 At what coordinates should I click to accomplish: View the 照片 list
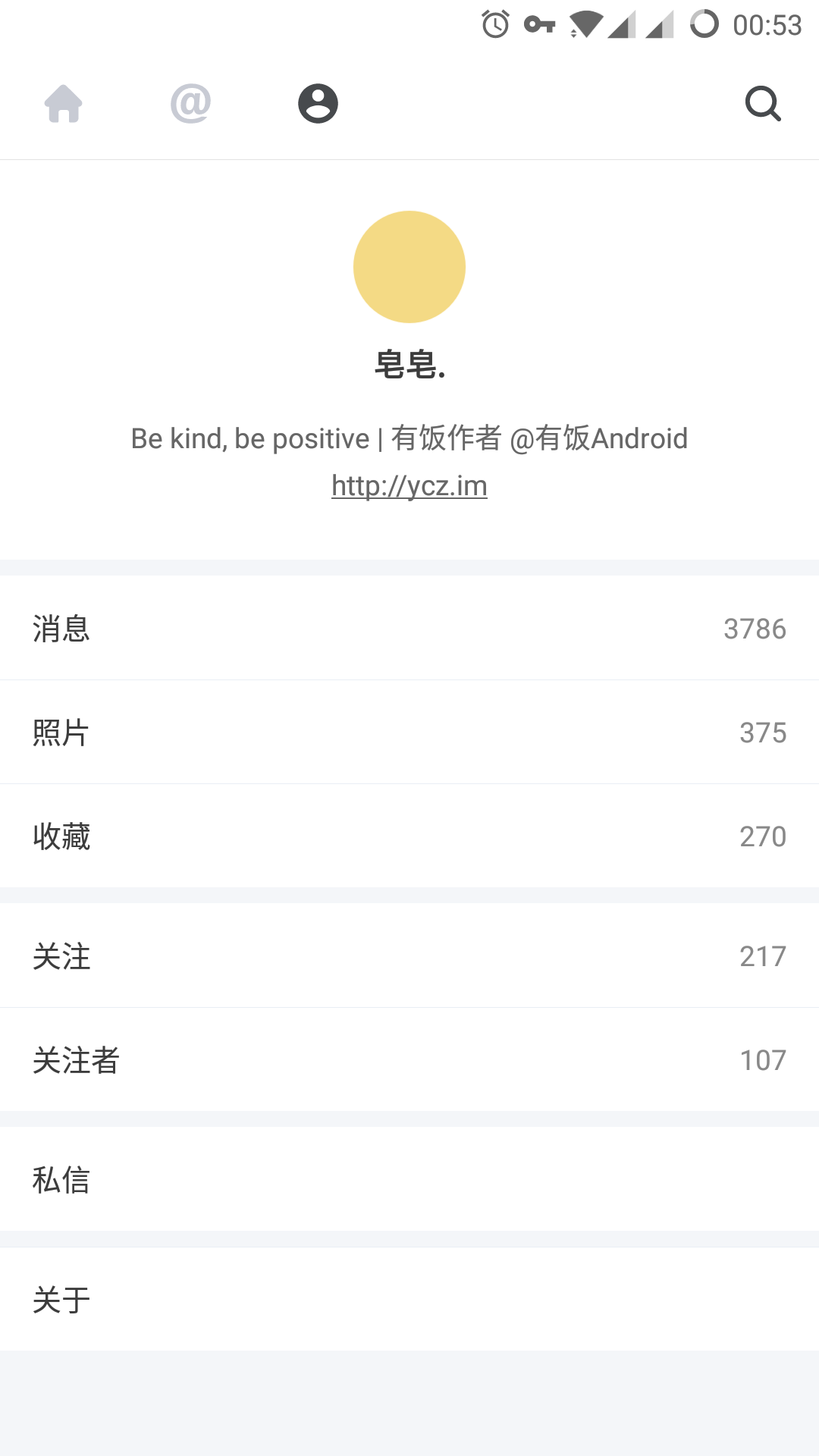409,733
